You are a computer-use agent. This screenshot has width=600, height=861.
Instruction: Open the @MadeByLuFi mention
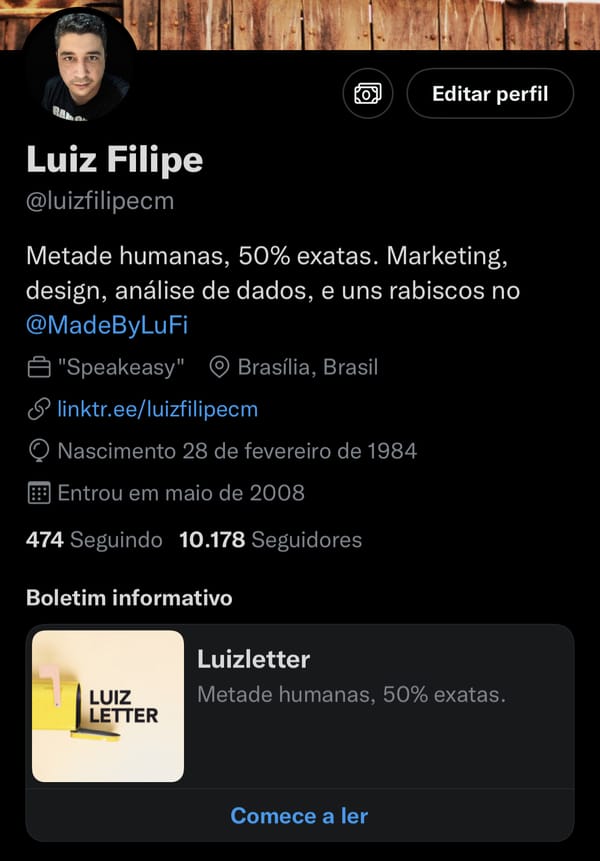pyautogui.click(x=107, y=325)
